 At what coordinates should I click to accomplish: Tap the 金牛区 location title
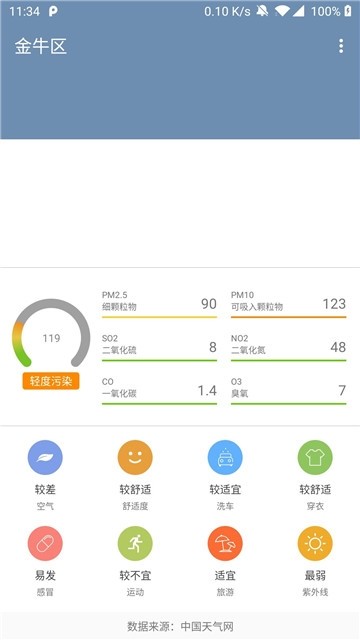40,47
